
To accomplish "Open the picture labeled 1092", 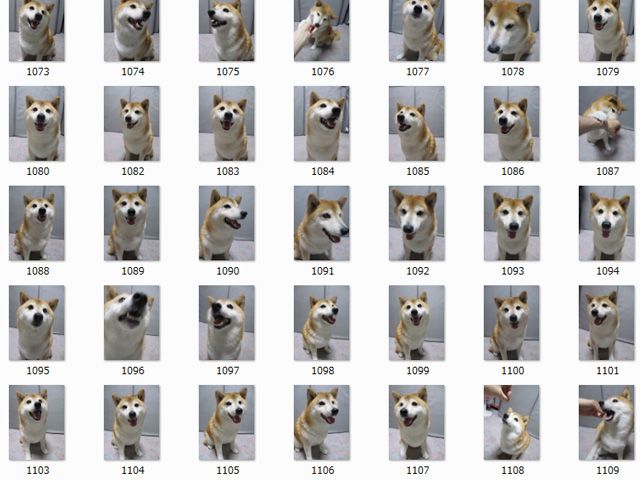I will 417,223.
